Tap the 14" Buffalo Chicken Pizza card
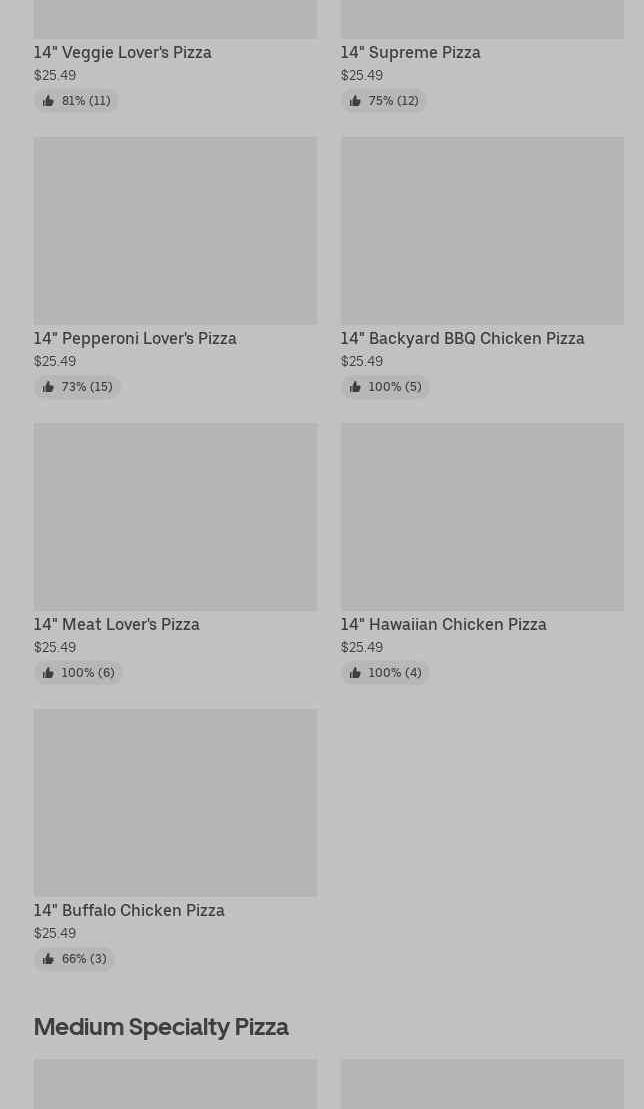The image size is (644, 1109). tap(175, 840)
